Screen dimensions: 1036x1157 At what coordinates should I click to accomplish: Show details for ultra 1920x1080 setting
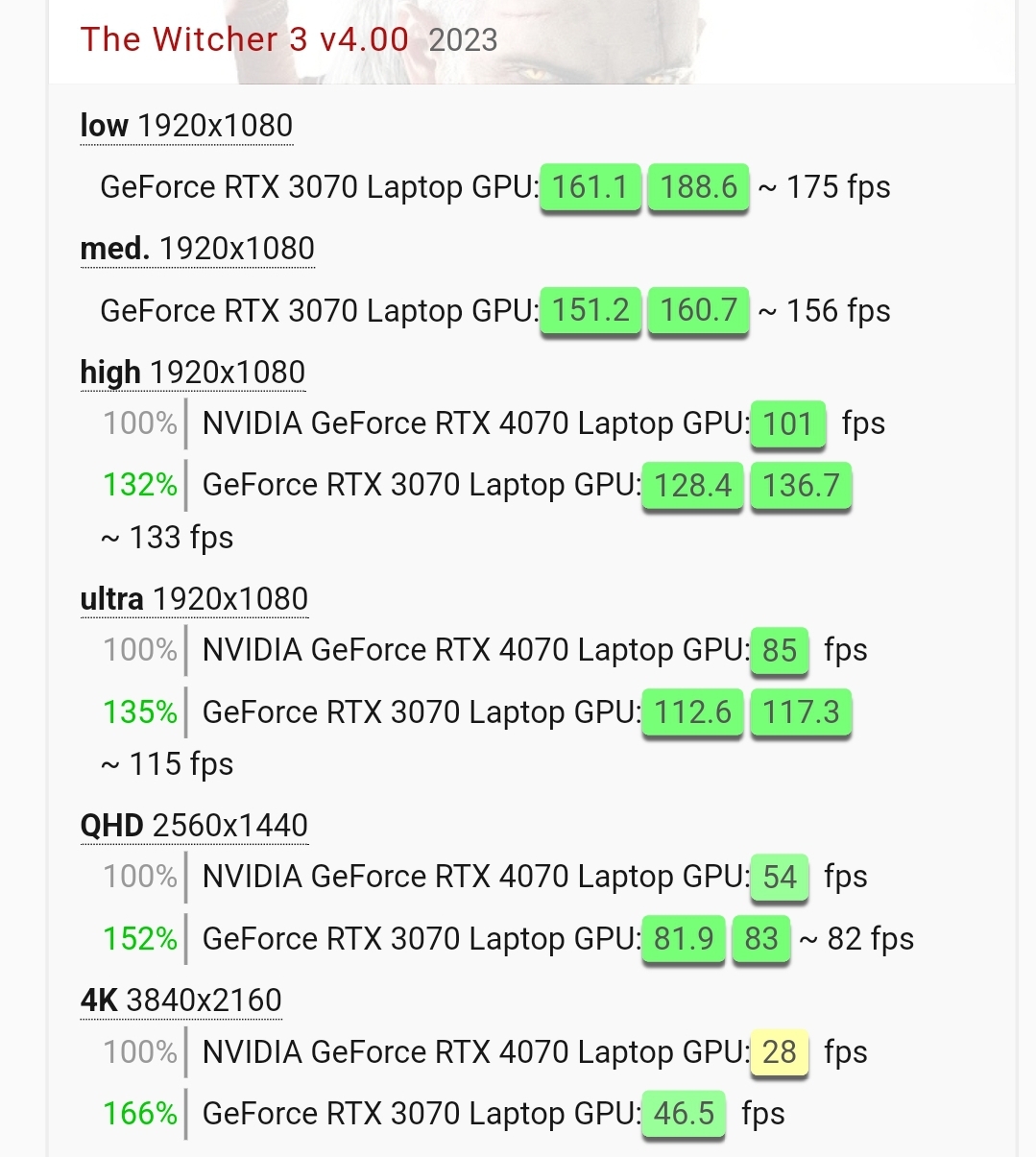(x=194, y=599)
